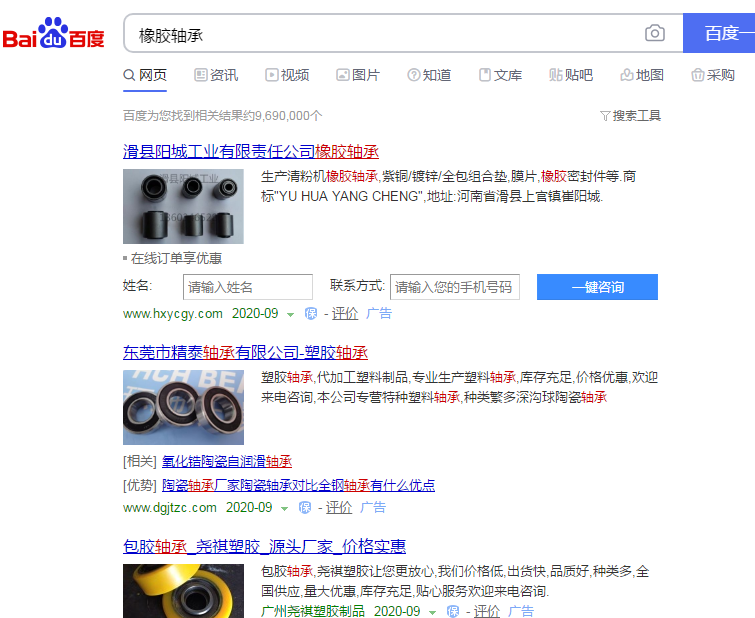Switch to the 图片 tab
The height and width of the screenshot is (618, 755).
point(358,75)
